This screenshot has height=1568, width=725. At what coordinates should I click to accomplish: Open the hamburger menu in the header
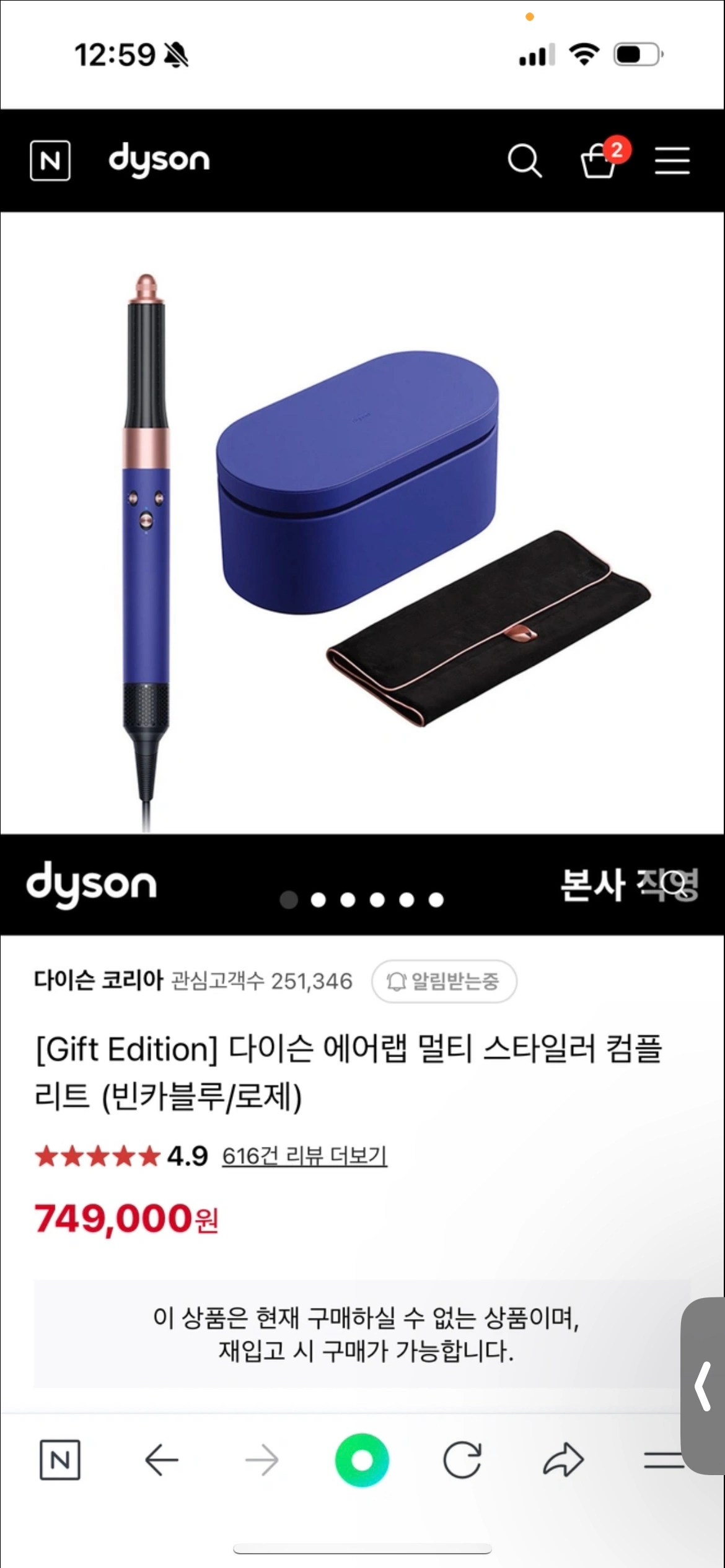tap(672, 161)
